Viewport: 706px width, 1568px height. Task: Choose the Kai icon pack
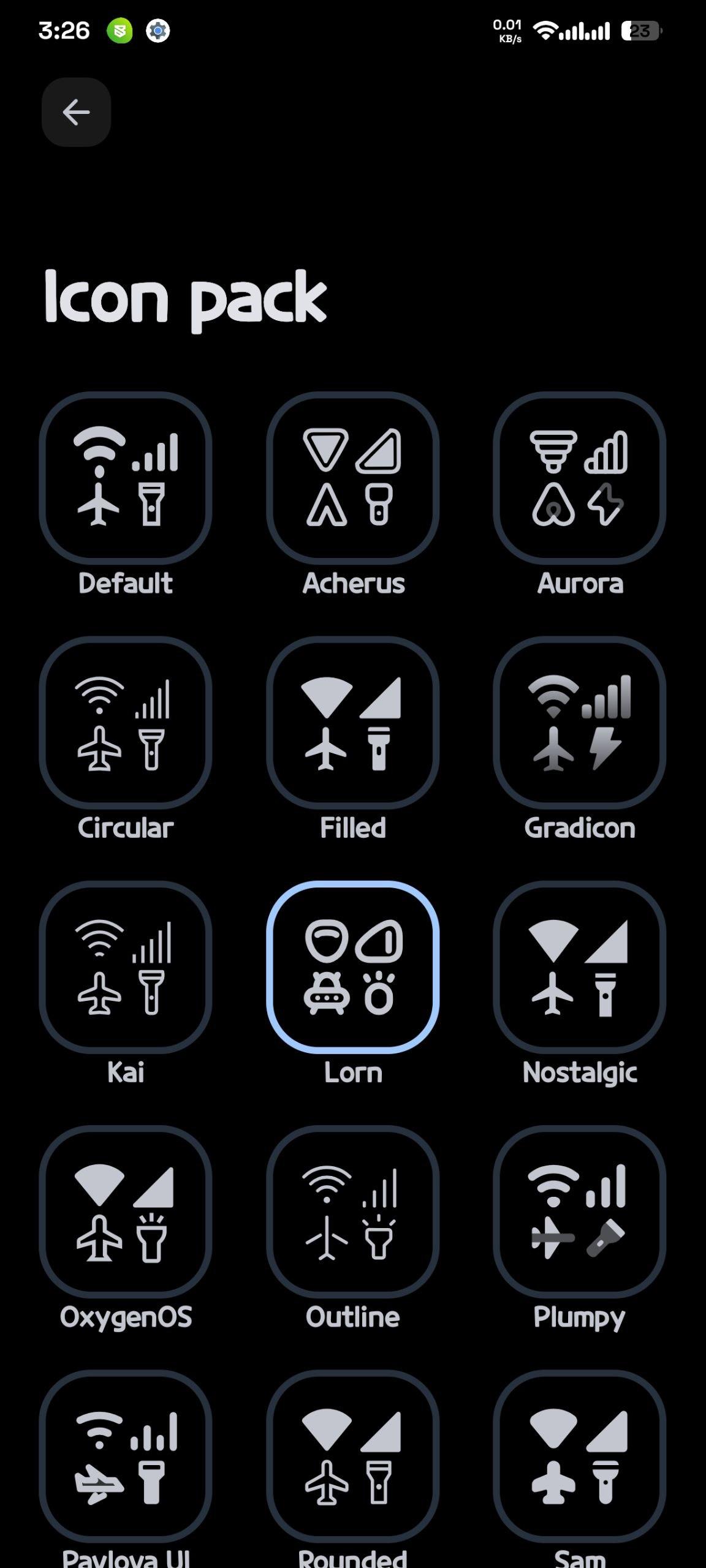tap(126, 967)
